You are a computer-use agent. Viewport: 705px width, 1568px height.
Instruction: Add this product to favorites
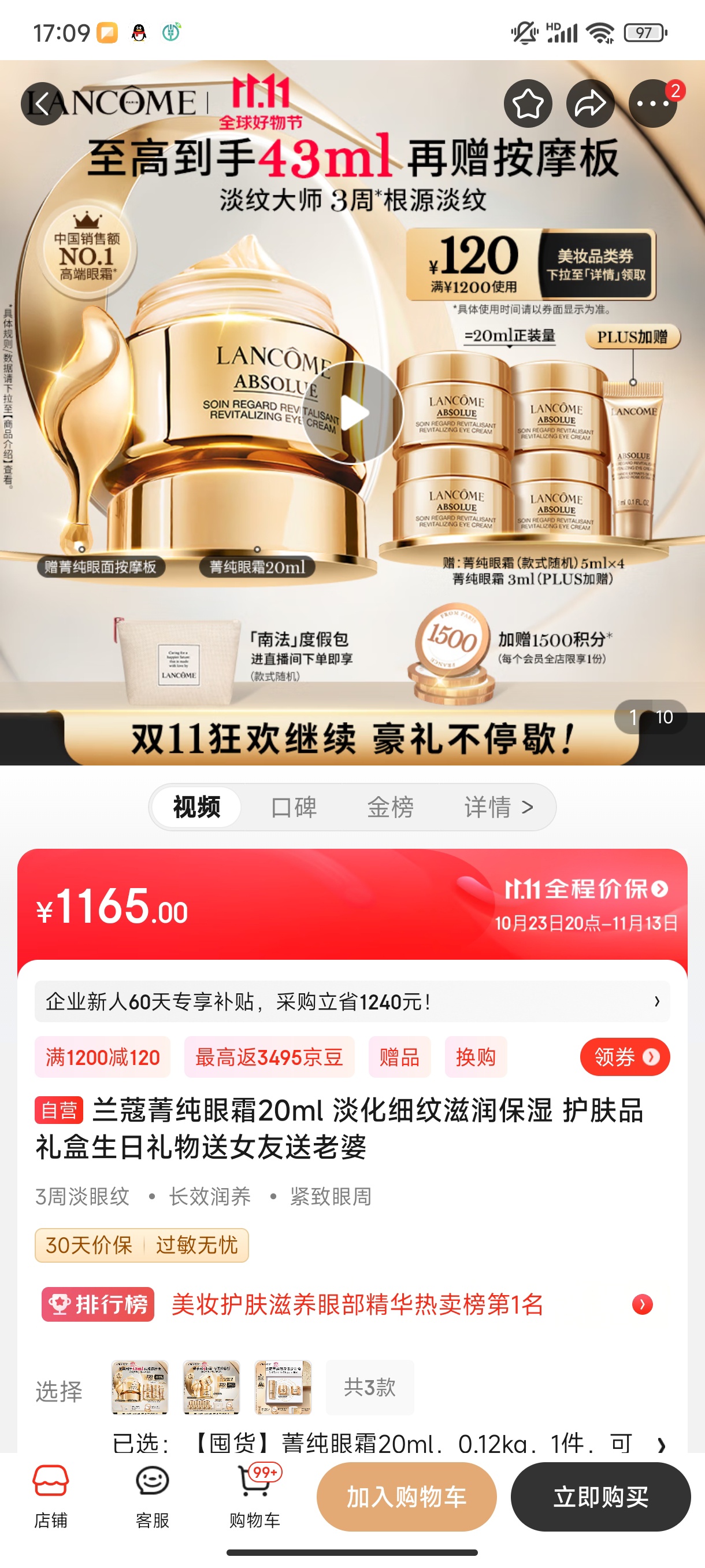click(528, 103)
